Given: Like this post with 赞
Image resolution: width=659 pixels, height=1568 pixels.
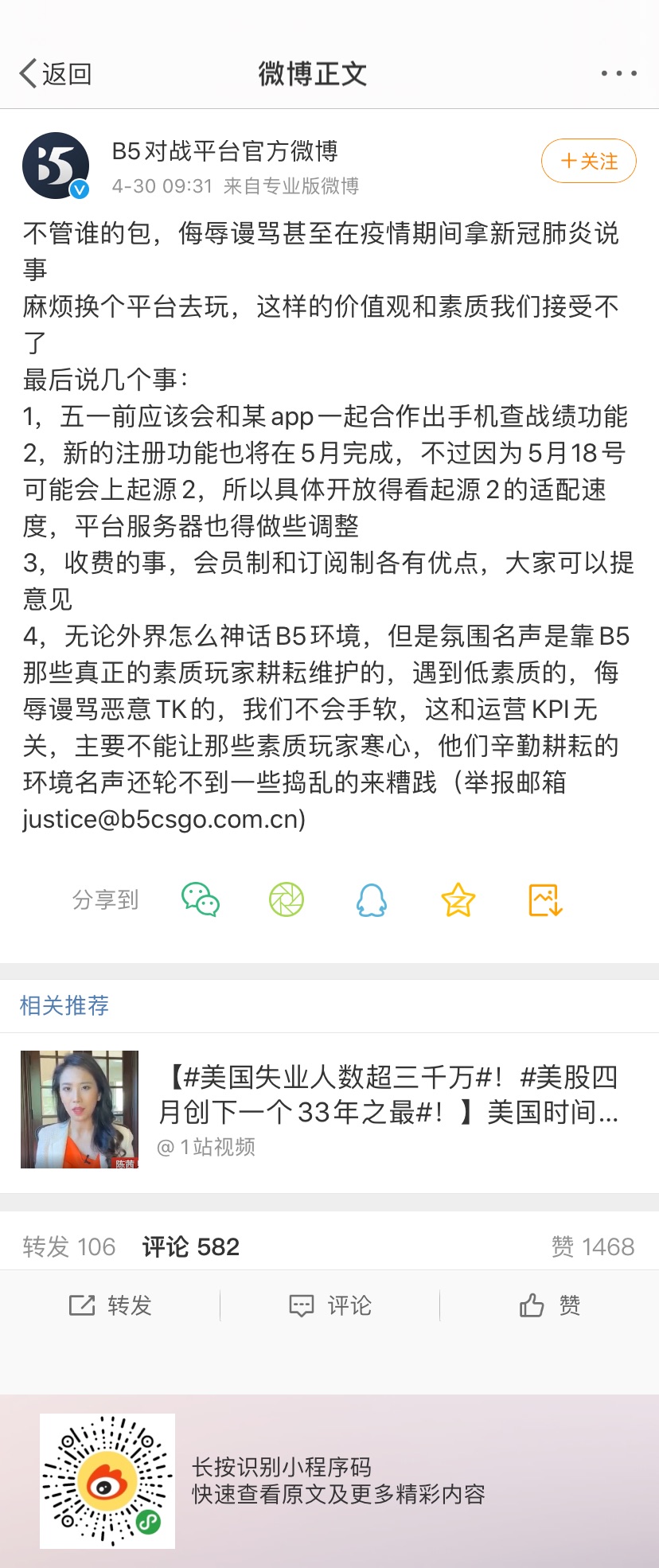Looking at the screenshot, I should [x=549, y=1305].
